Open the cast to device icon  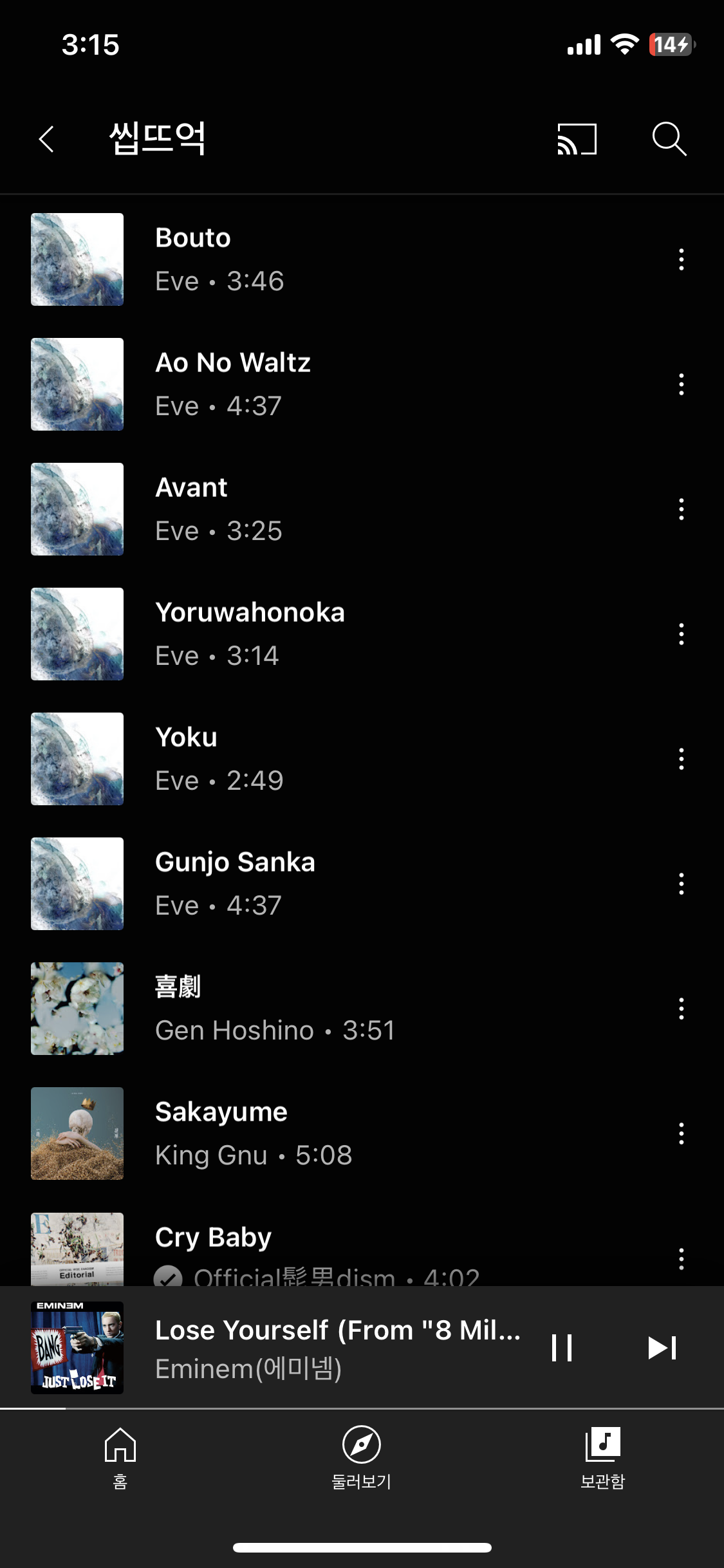click(x=577, y=139)
